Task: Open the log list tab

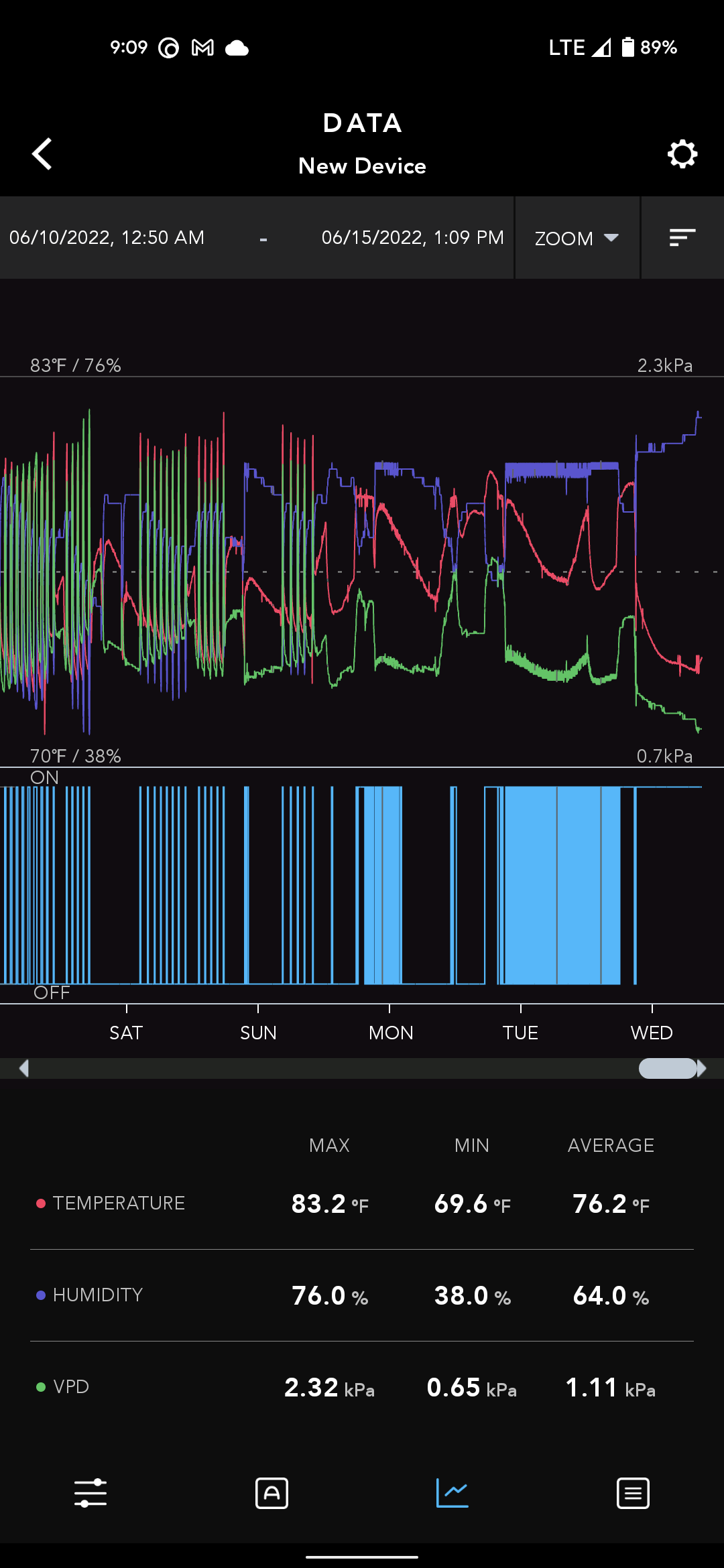Action: (x=633, y=1493)
